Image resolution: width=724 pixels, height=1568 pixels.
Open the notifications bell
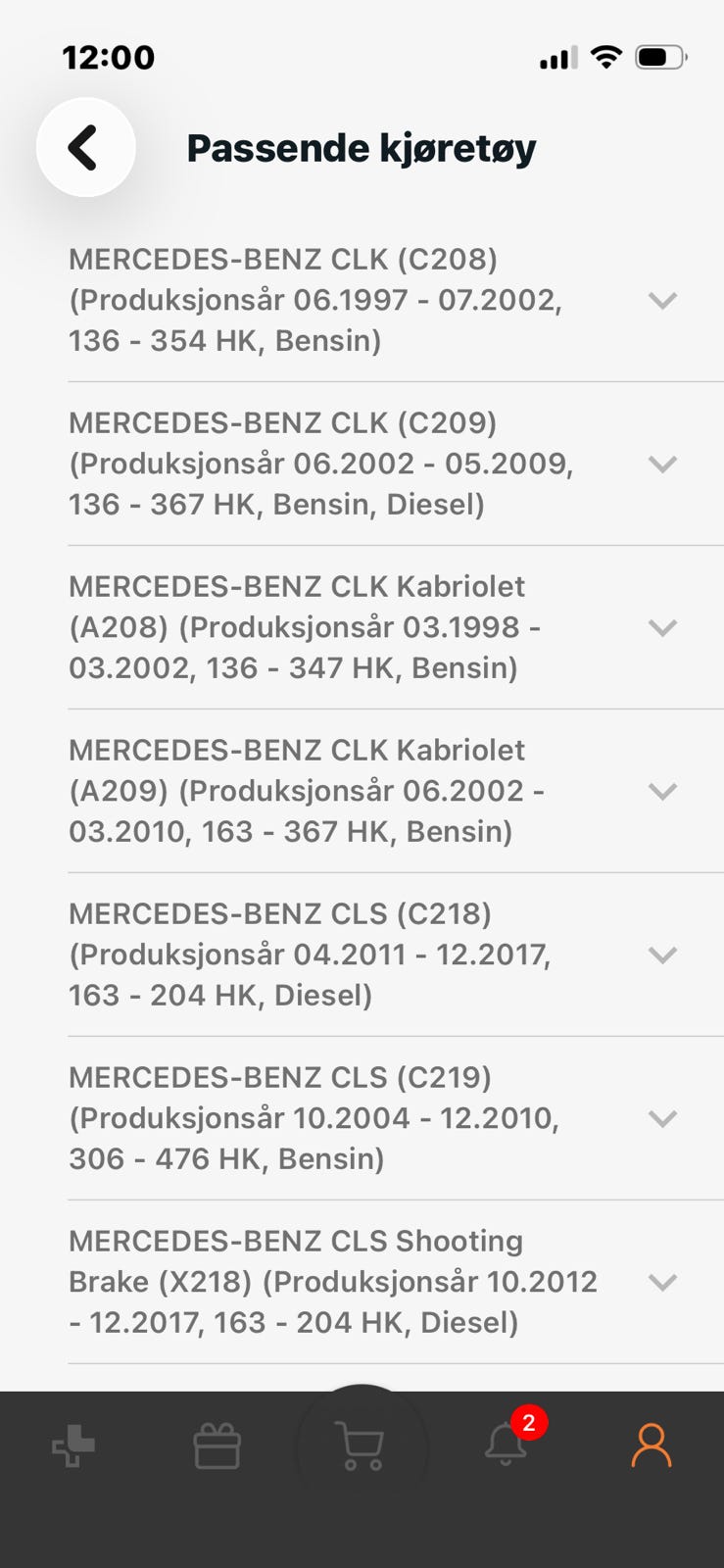[x=506, y=1447]
